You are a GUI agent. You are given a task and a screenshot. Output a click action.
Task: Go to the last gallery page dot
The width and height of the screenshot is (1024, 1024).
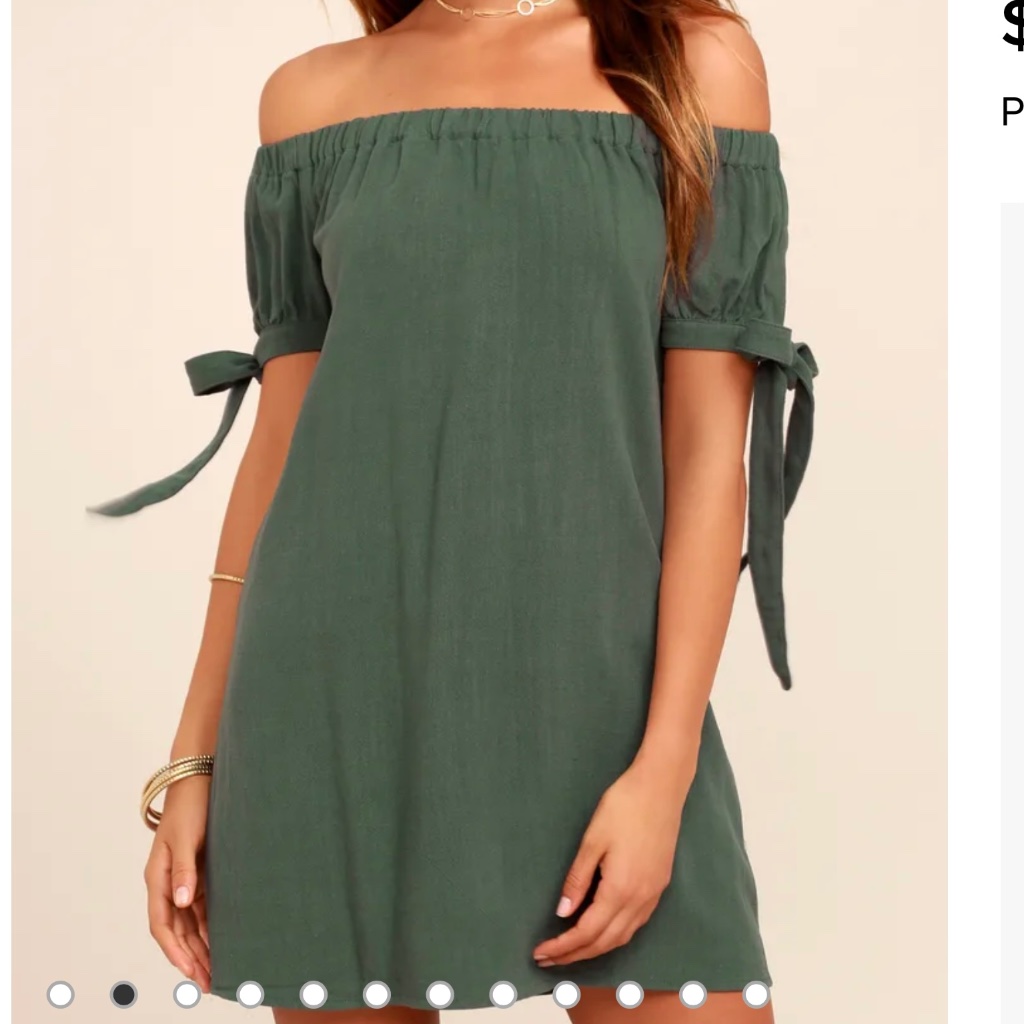(756, 995)
